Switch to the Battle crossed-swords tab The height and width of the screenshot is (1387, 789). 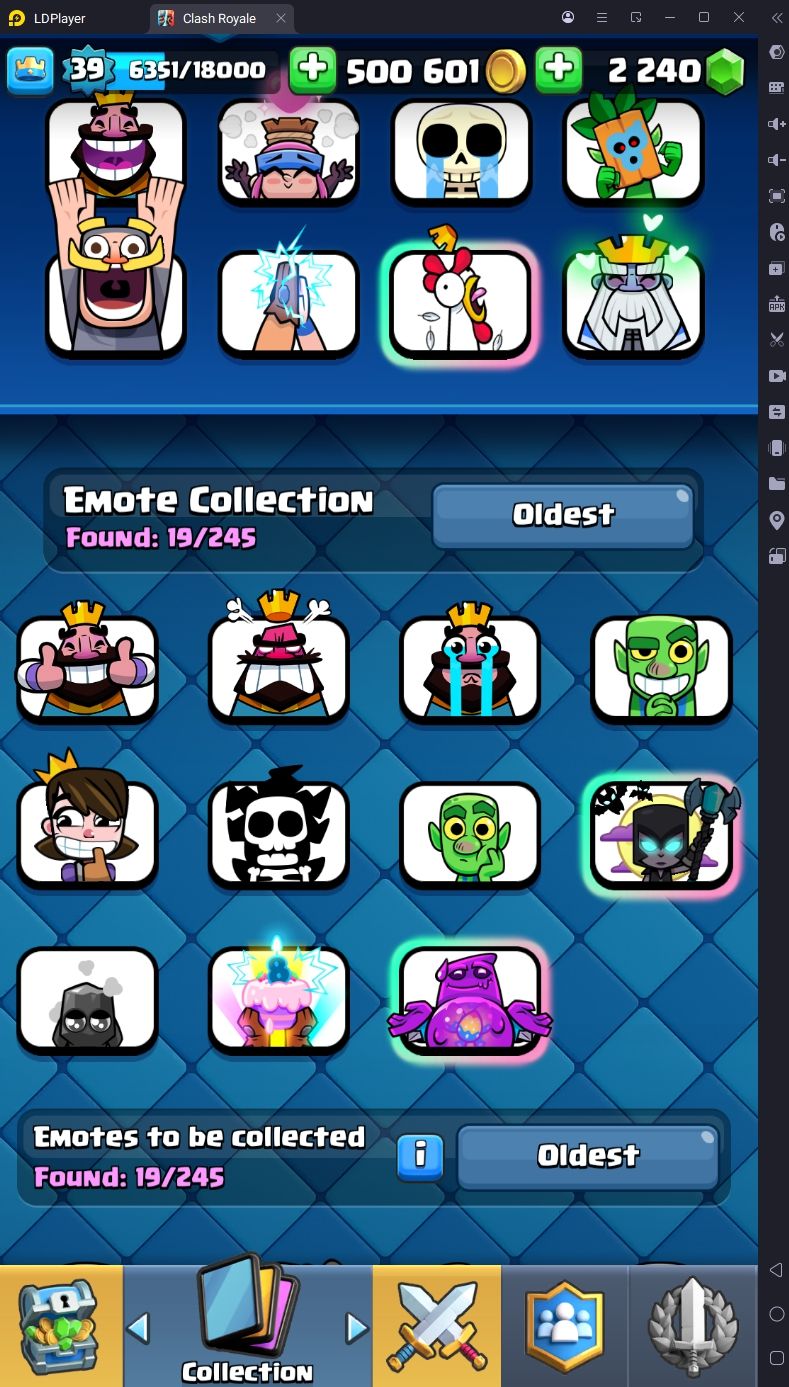(437, 1325)
